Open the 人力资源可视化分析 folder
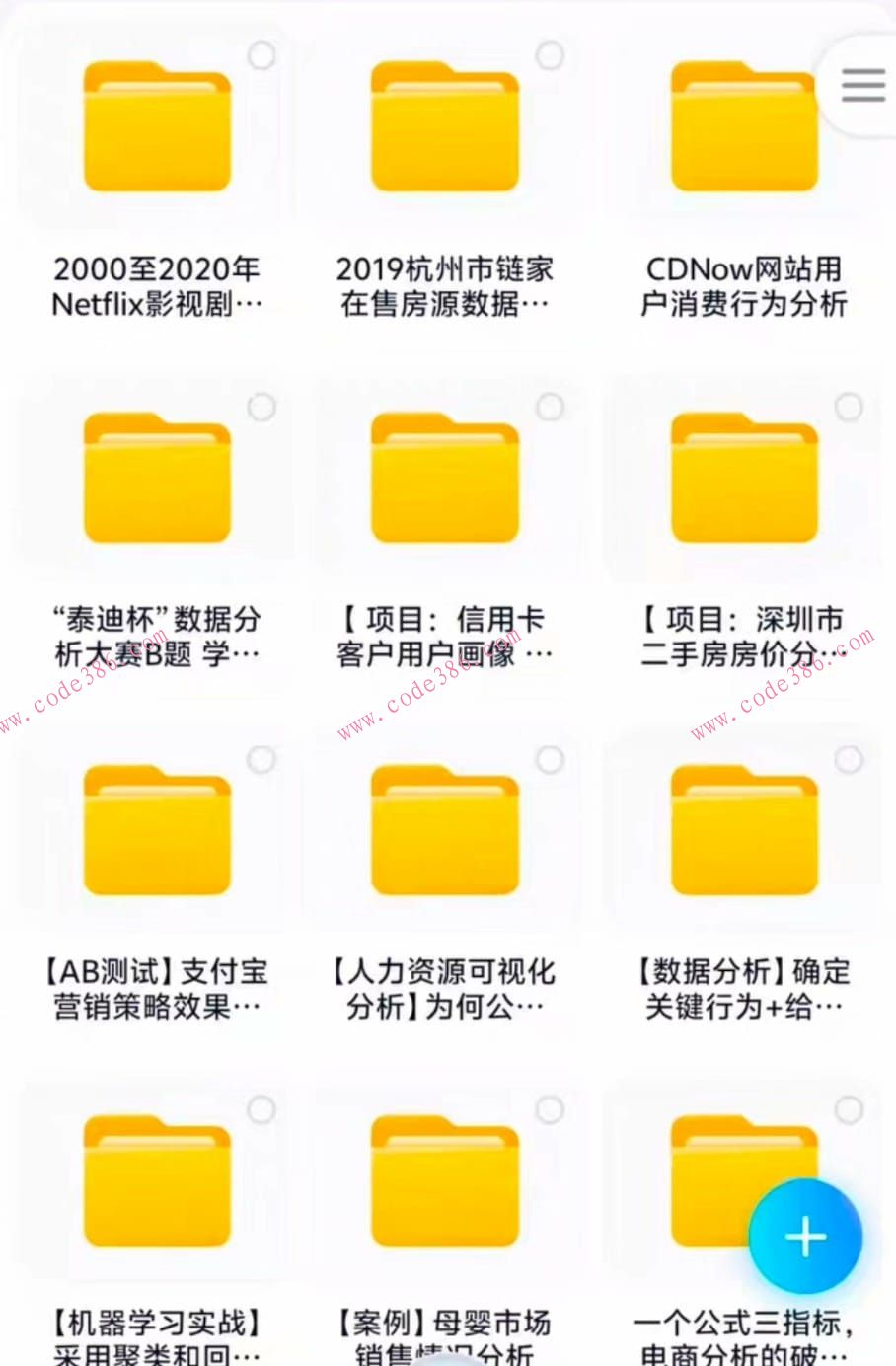This screenshot has width=896, height=1366. click(x=446, y=829)
